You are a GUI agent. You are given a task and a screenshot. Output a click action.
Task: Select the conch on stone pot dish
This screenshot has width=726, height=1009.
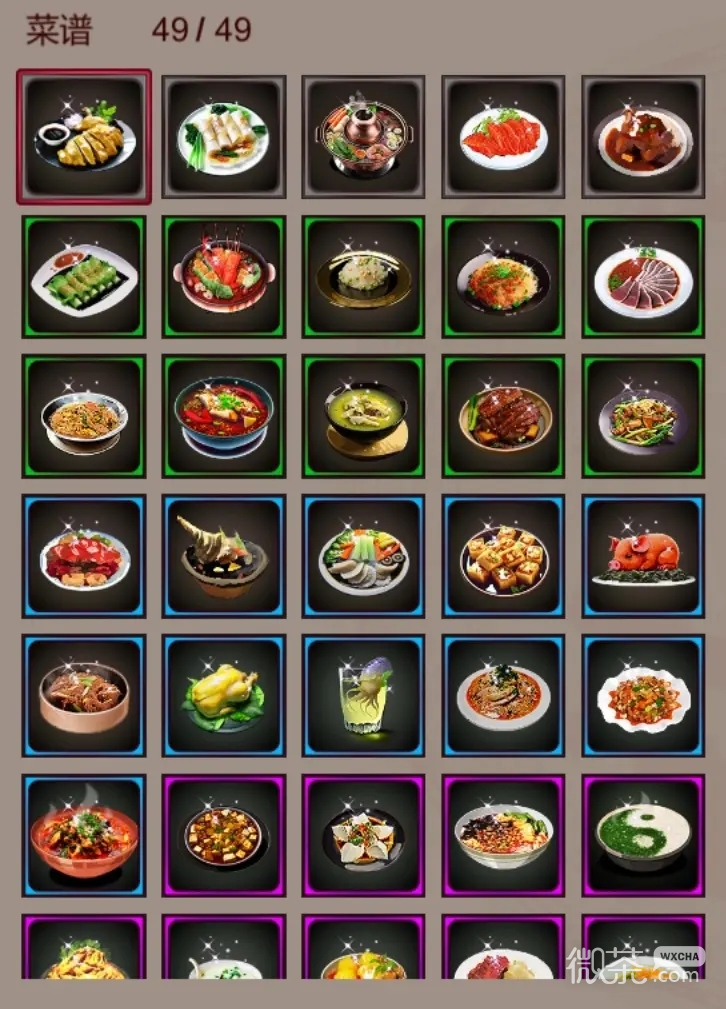click(224, 556)
